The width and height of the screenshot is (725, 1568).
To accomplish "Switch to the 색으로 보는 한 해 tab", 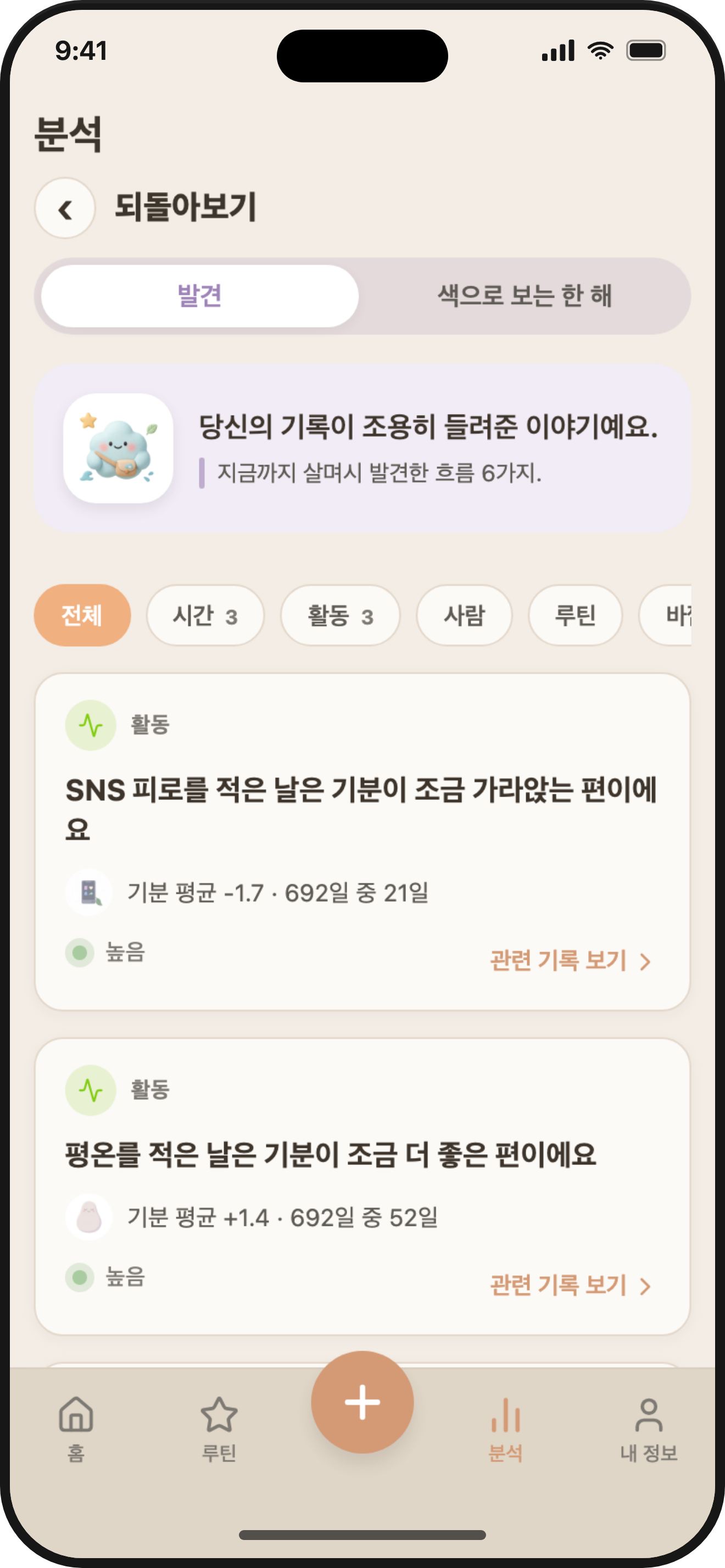I will click(525, 296).
